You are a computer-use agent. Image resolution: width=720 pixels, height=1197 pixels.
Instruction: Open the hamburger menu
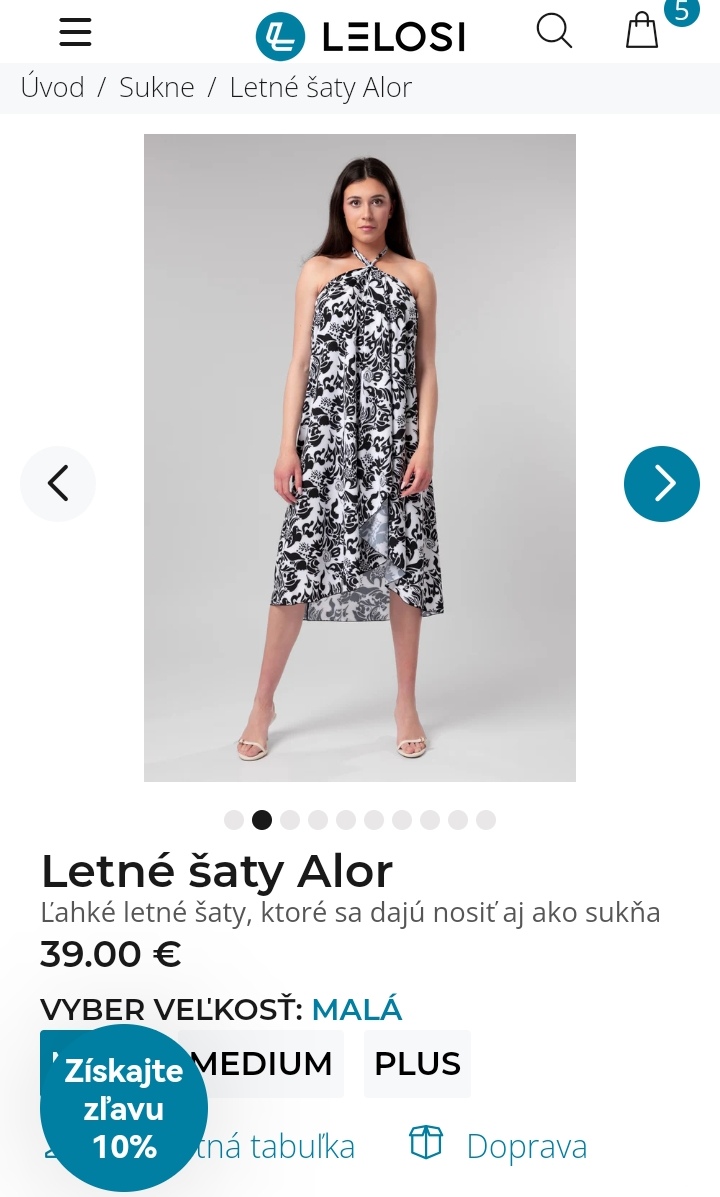75,32
